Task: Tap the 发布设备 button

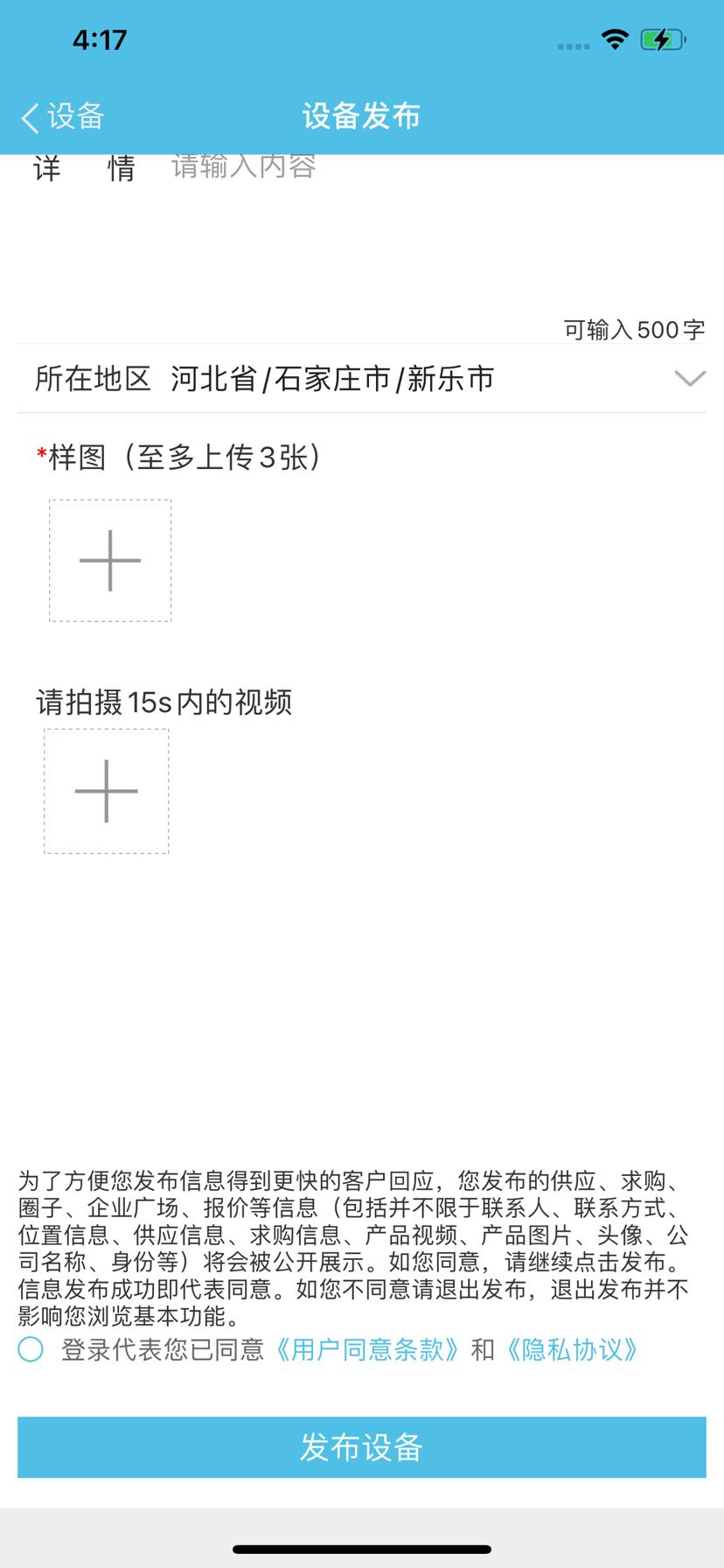Action: pyautogui.click(x=362, y=1447)
